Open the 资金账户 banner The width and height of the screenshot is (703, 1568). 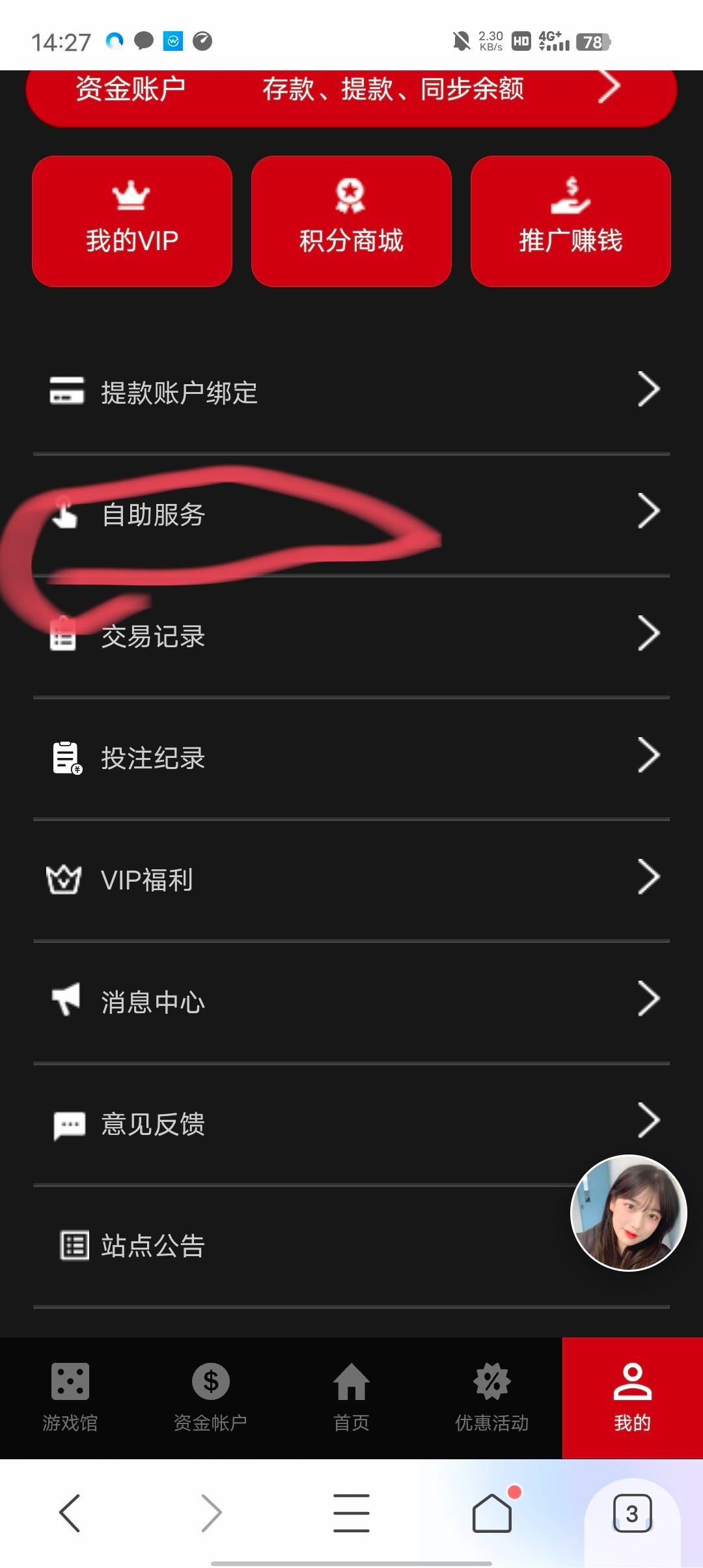point(351,91)
